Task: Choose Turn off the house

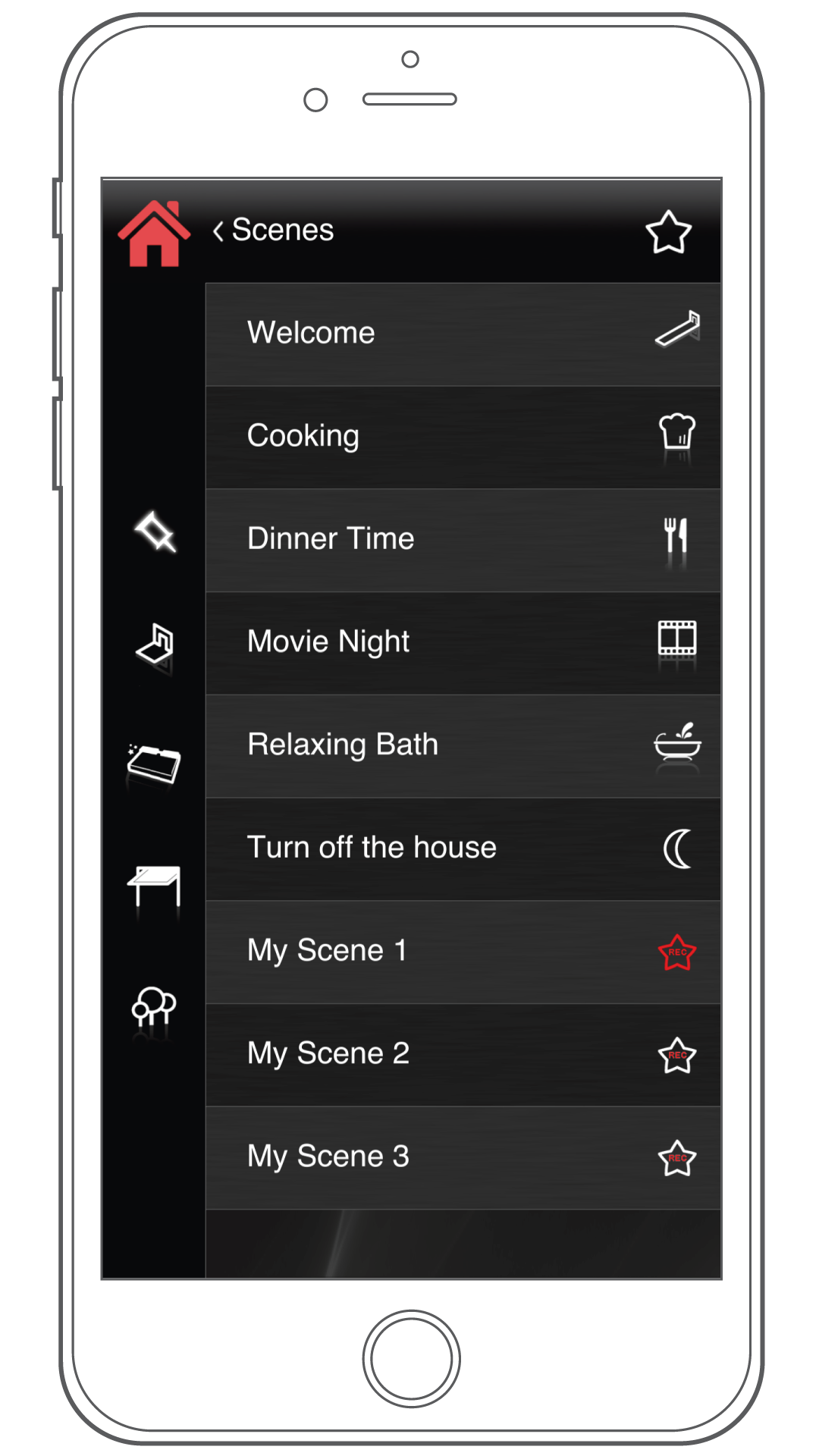Action: click(463, 849)
